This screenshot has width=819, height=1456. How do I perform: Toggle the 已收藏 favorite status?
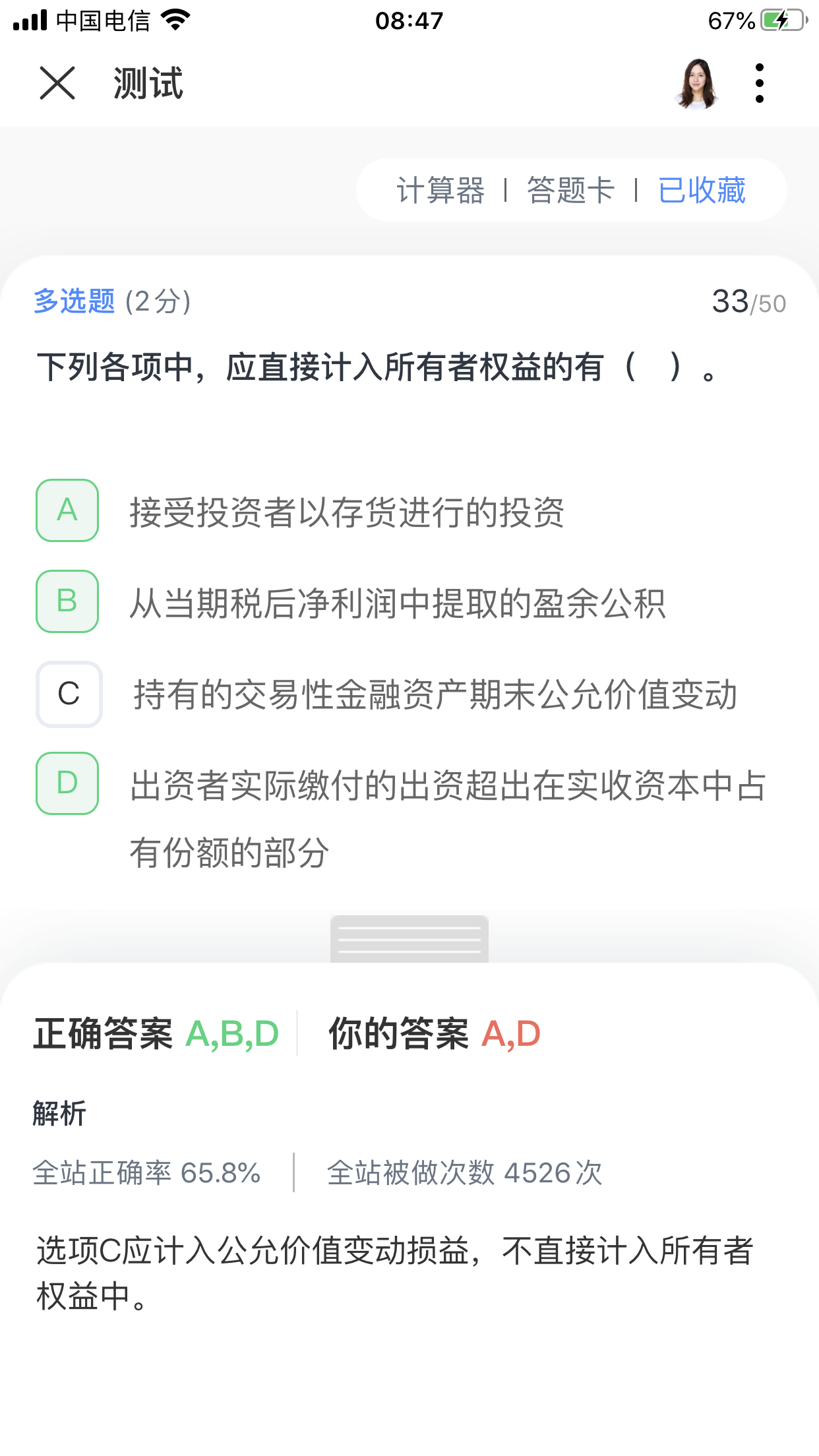tap(702, 191)
